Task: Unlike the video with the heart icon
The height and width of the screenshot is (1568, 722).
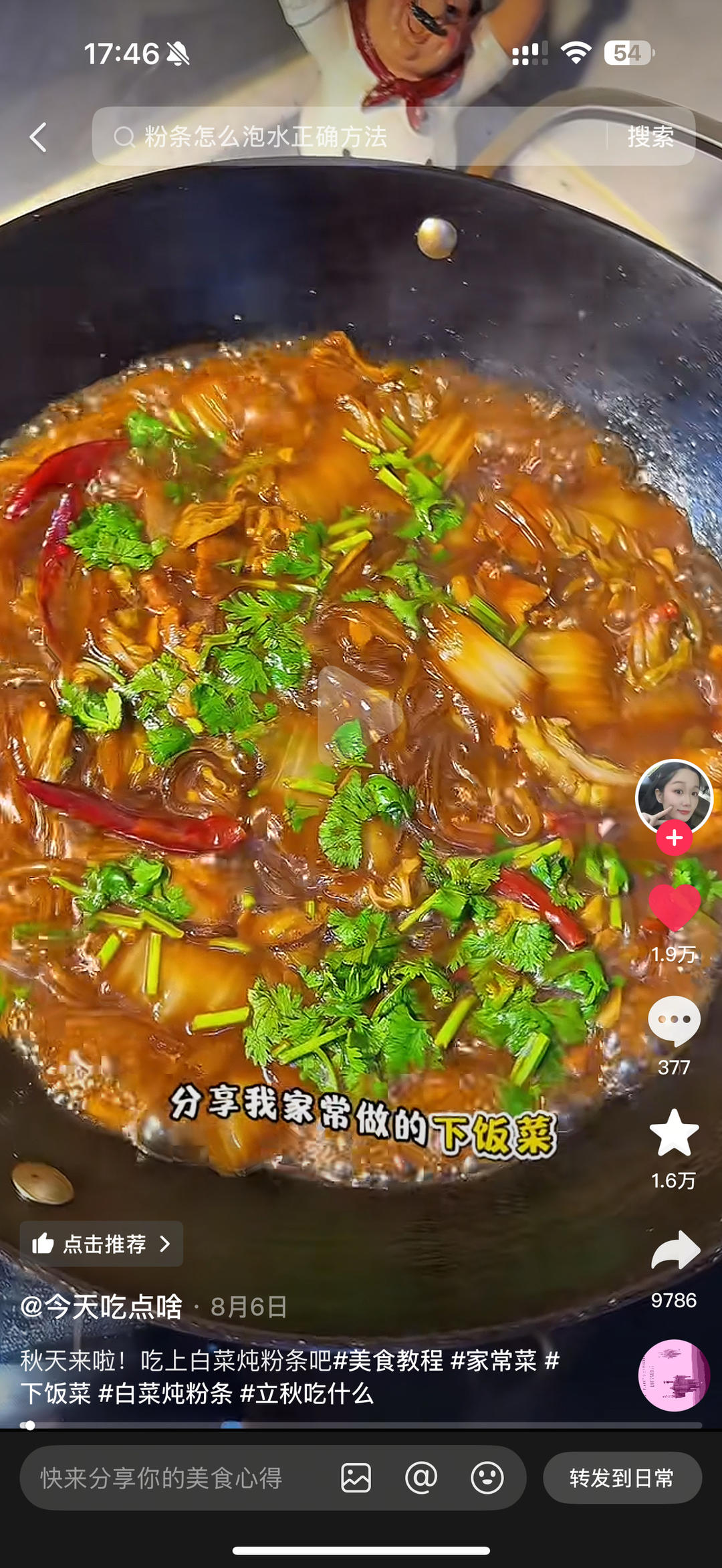Action: point(674,907)
